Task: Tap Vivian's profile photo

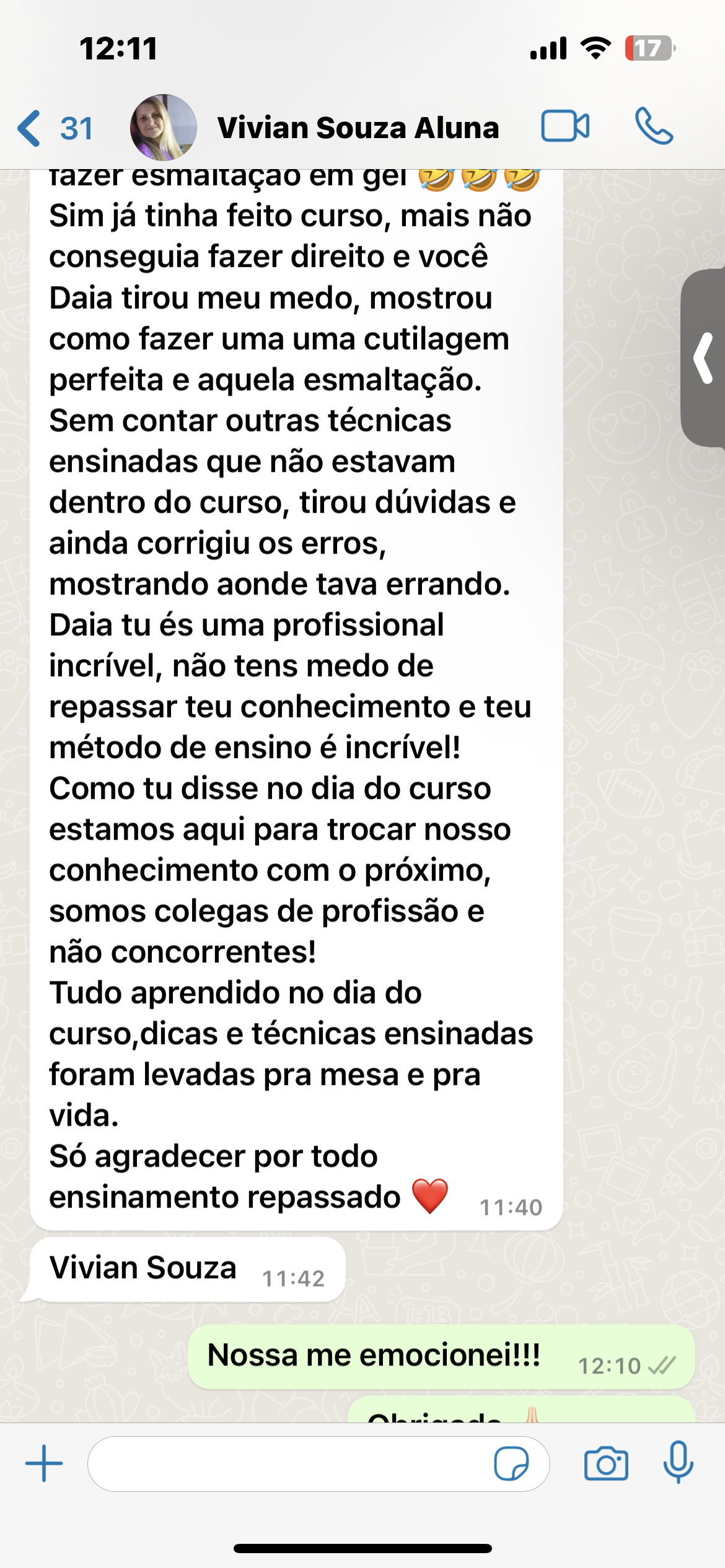Action: point(163,128)
